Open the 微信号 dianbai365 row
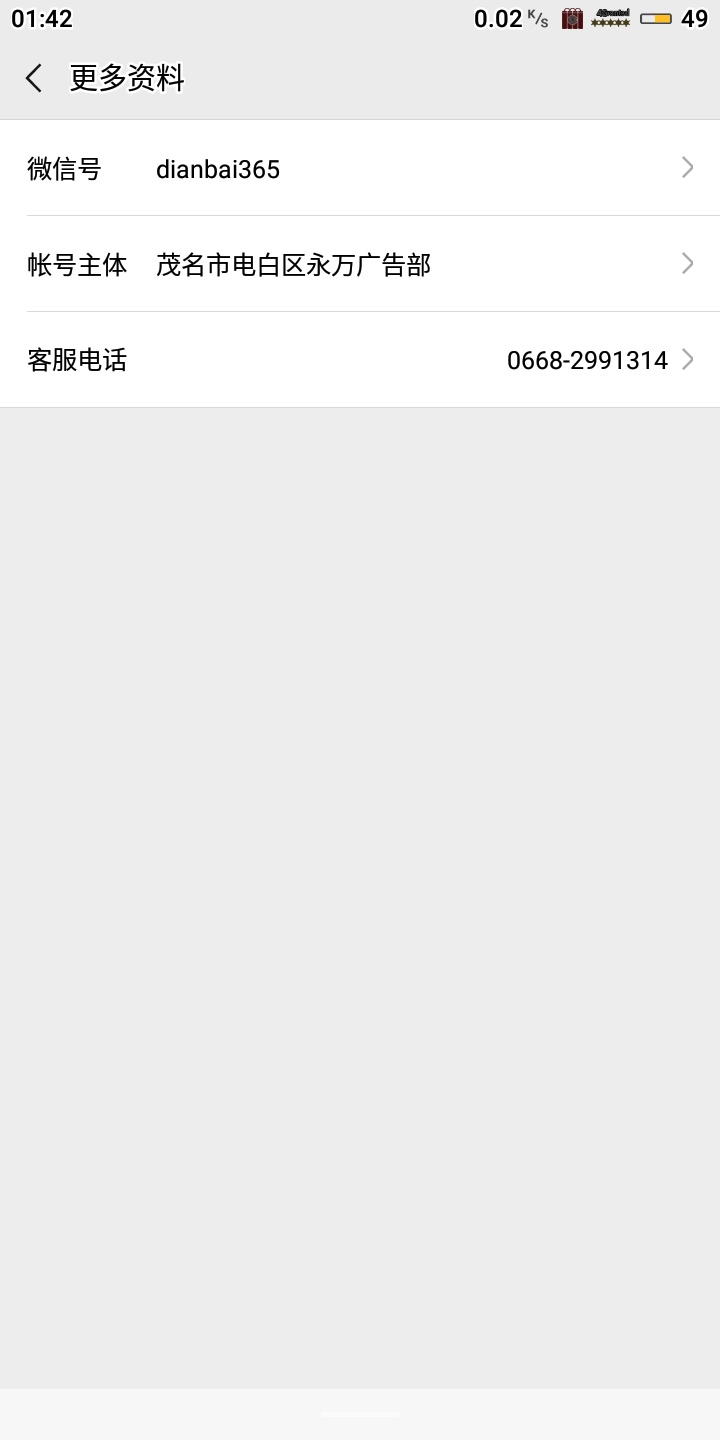 click(360, 168)
